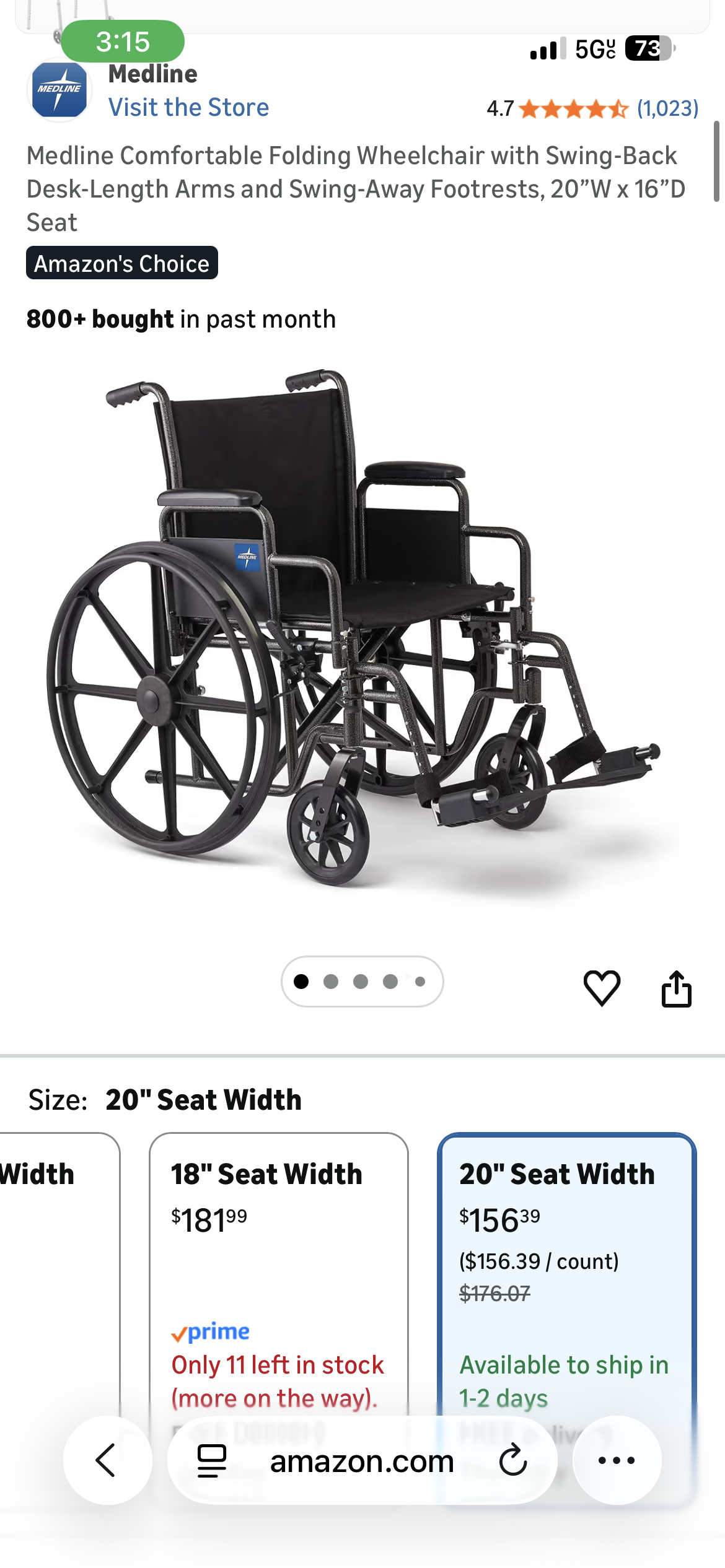Go back in the browser
Image resolution: width=725 pixels, height=1568 pixels.
[x=107, y=1460]
